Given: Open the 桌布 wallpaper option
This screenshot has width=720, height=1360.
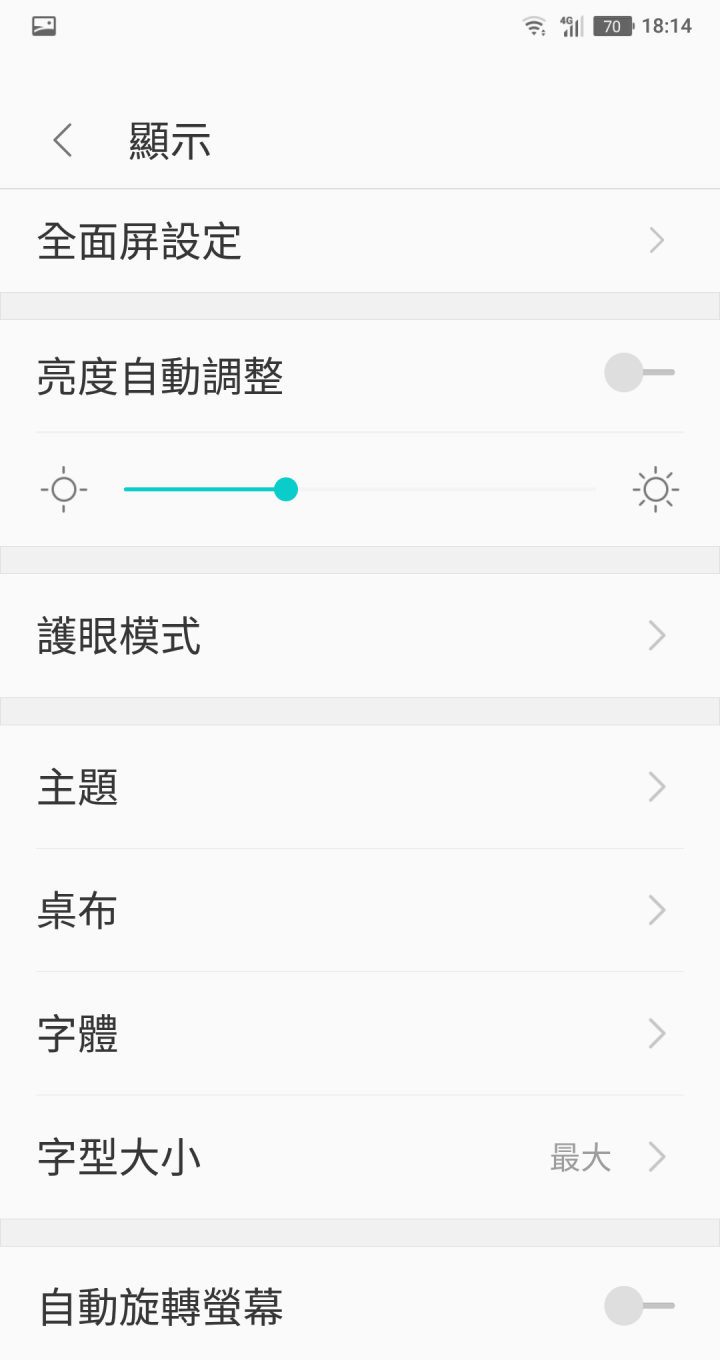Looking at the screenshot, I should coord(360,910).
